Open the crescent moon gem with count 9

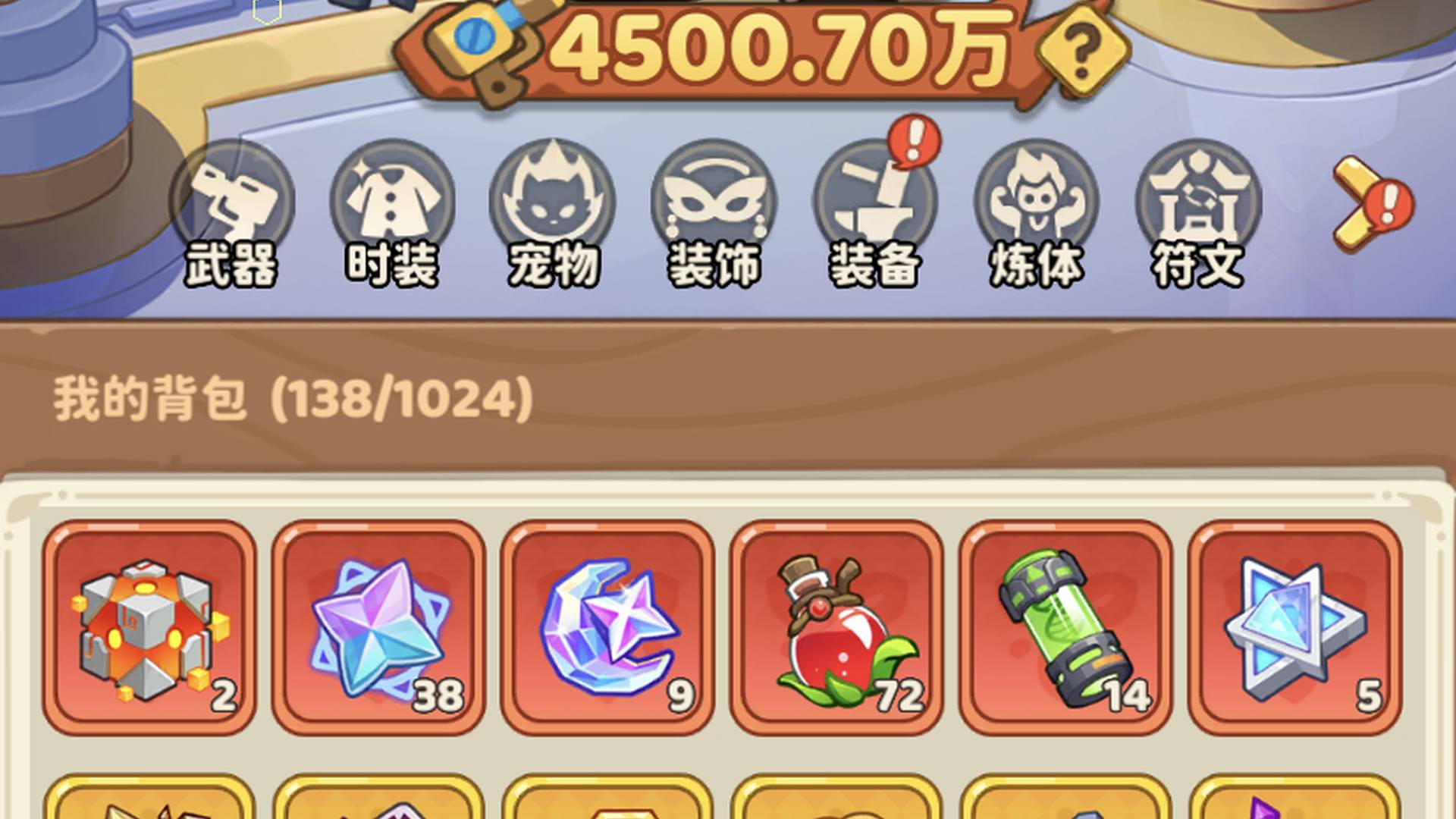(x=607, y=628)
